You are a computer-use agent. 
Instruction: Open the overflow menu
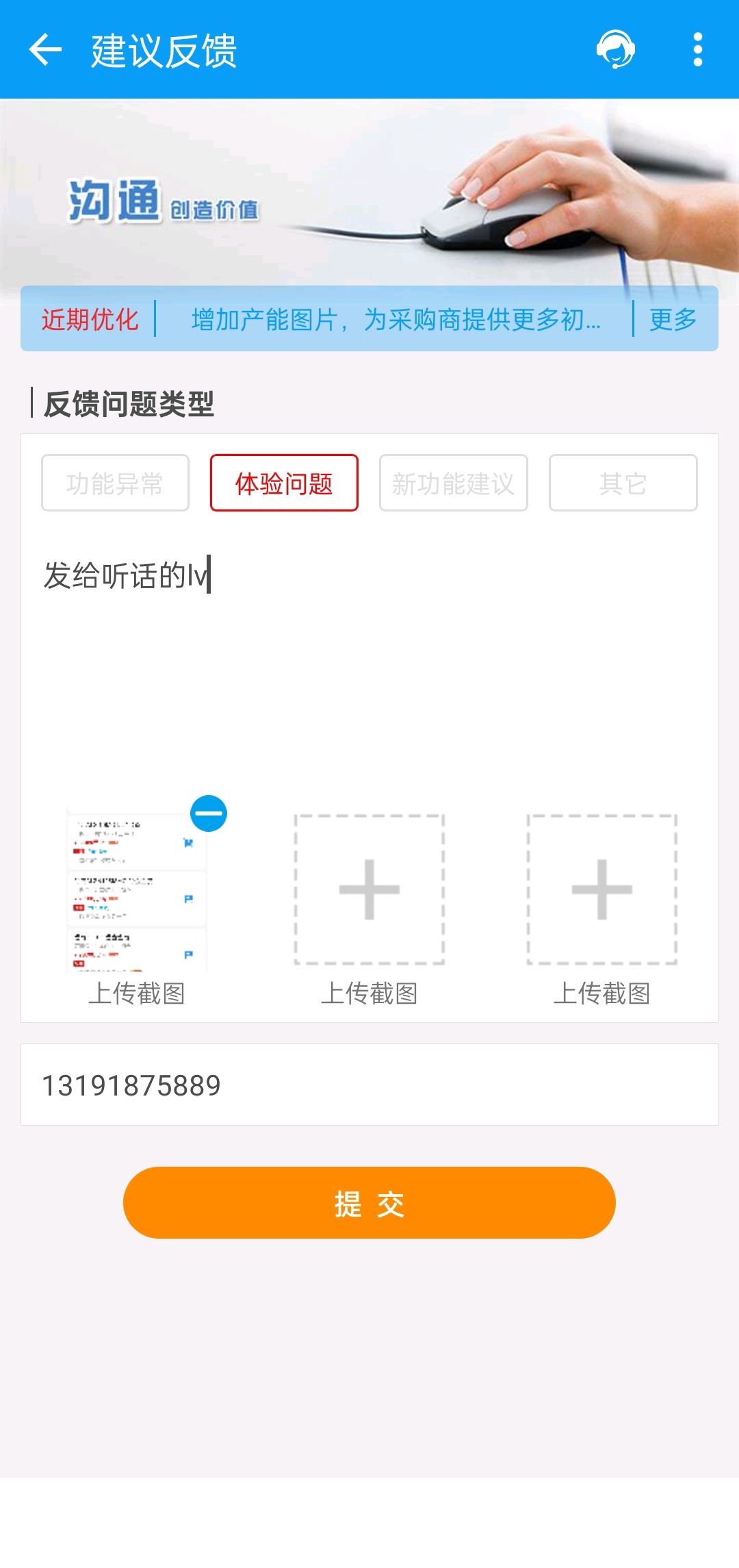pos(697,50)
